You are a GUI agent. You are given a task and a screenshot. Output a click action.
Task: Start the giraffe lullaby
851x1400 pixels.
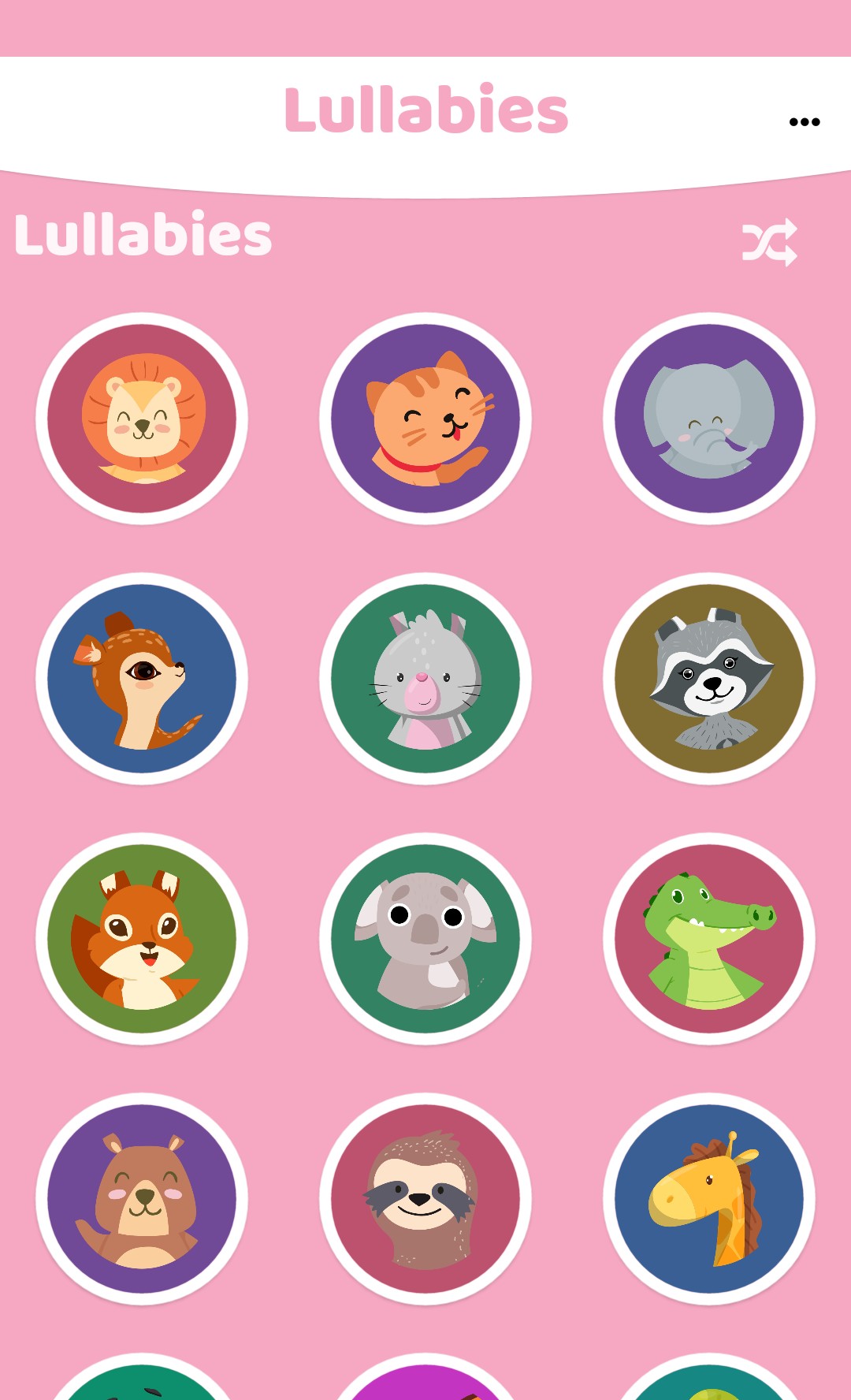[709, 1199]
